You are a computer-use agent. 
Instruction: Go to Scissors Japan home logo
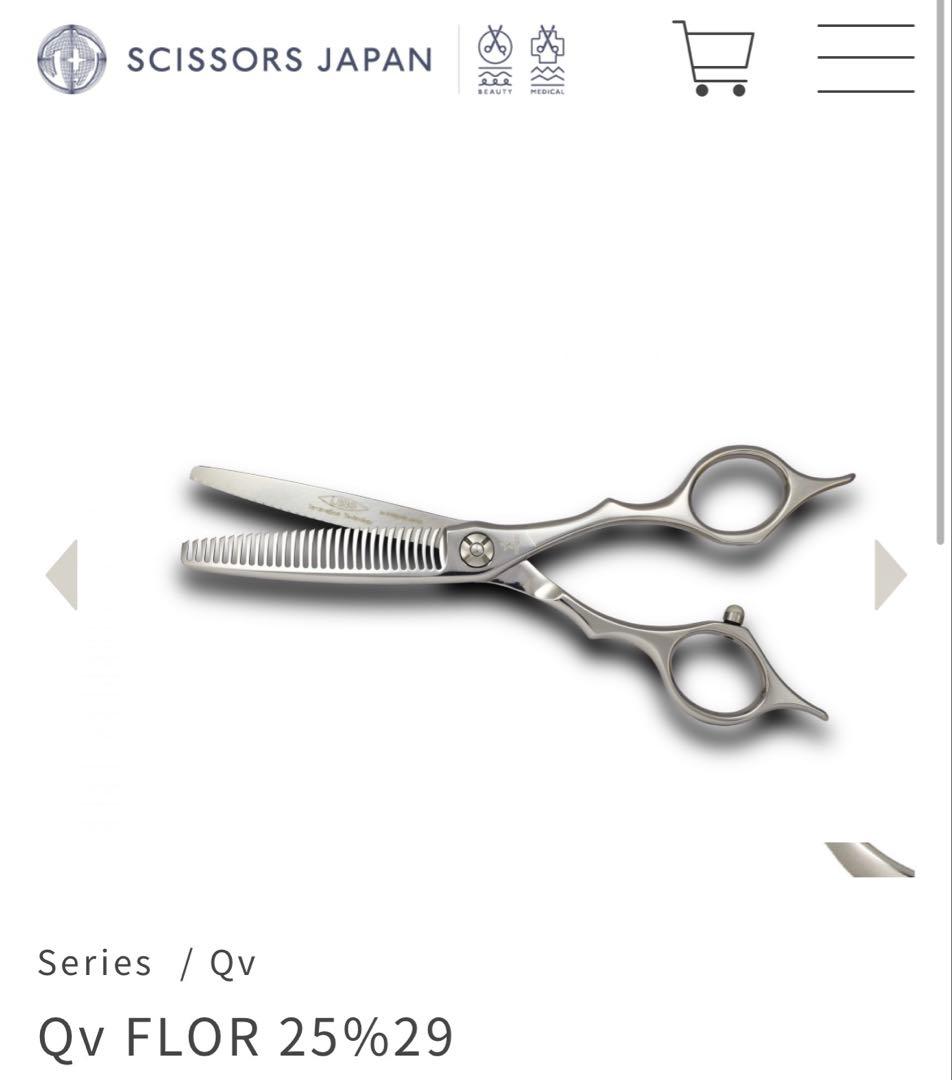(x=234, y=59)
